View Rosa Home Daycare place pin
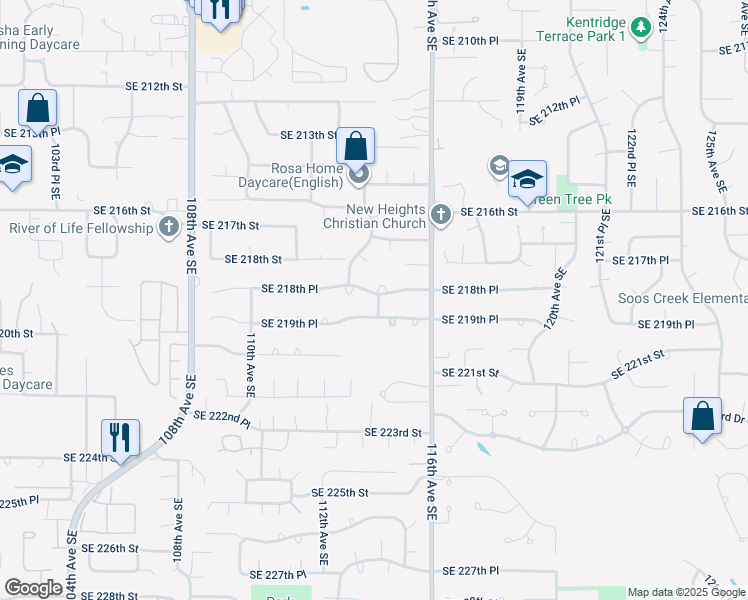This screenshot has width=748, height=600. tap(360, 176)
